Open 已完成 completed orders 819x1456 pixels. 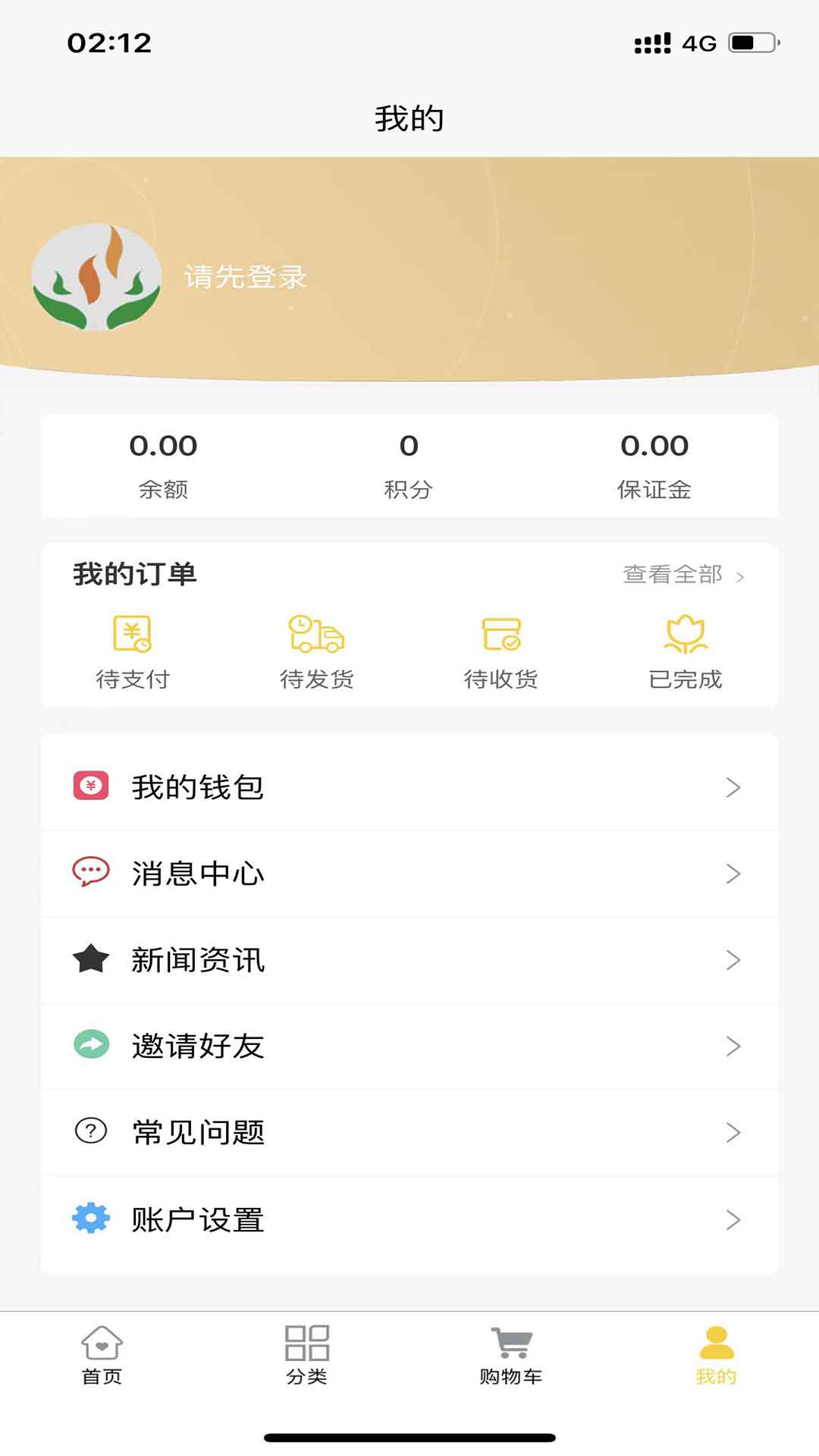click(685, 648)
